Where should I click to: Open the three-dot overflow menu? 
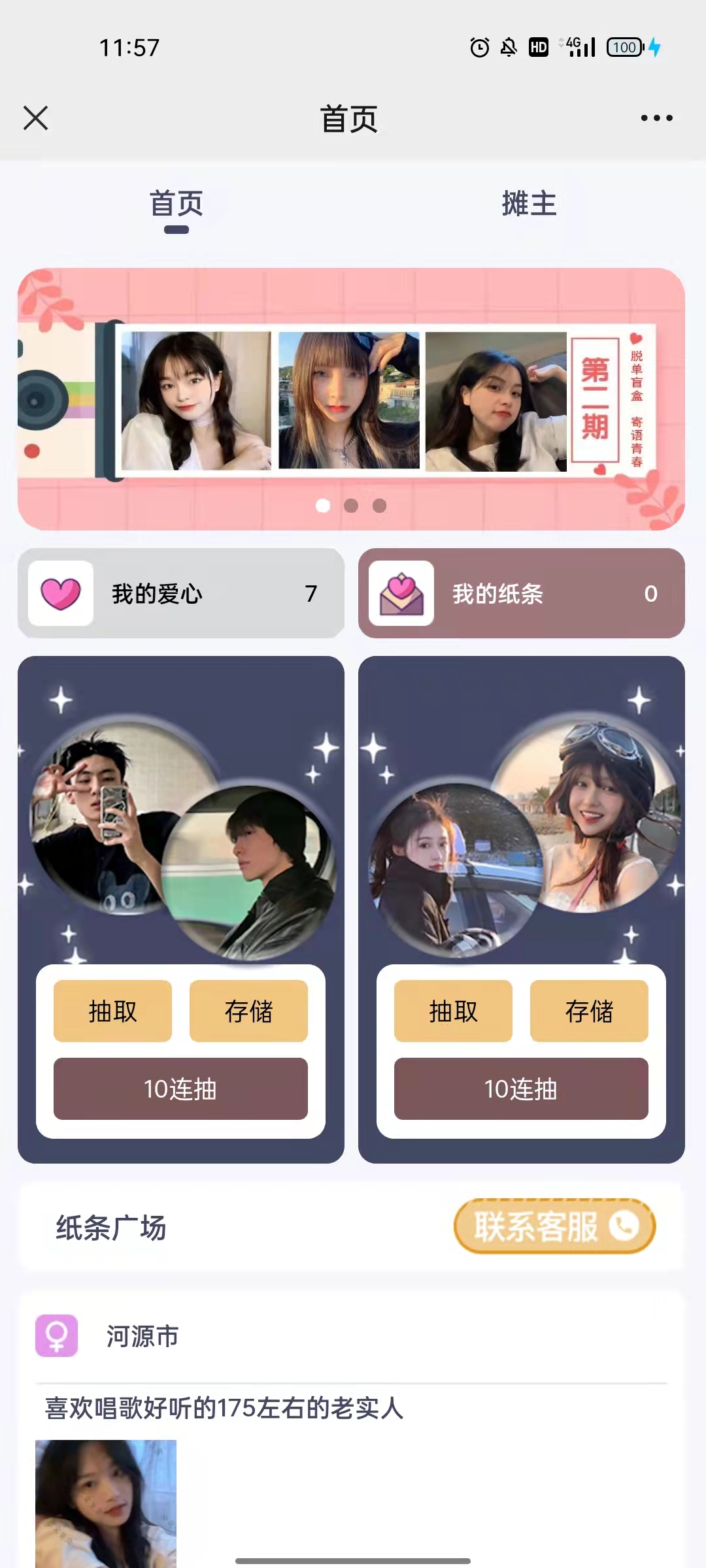[x=656, y=118]
